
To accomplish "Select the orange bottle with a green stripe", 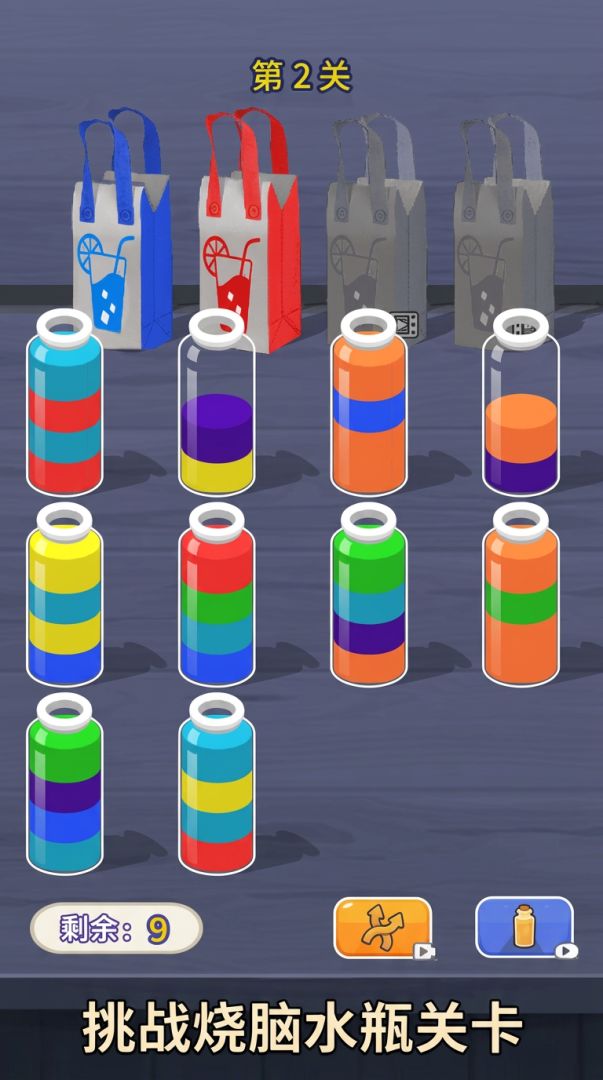I will point(520,594).
